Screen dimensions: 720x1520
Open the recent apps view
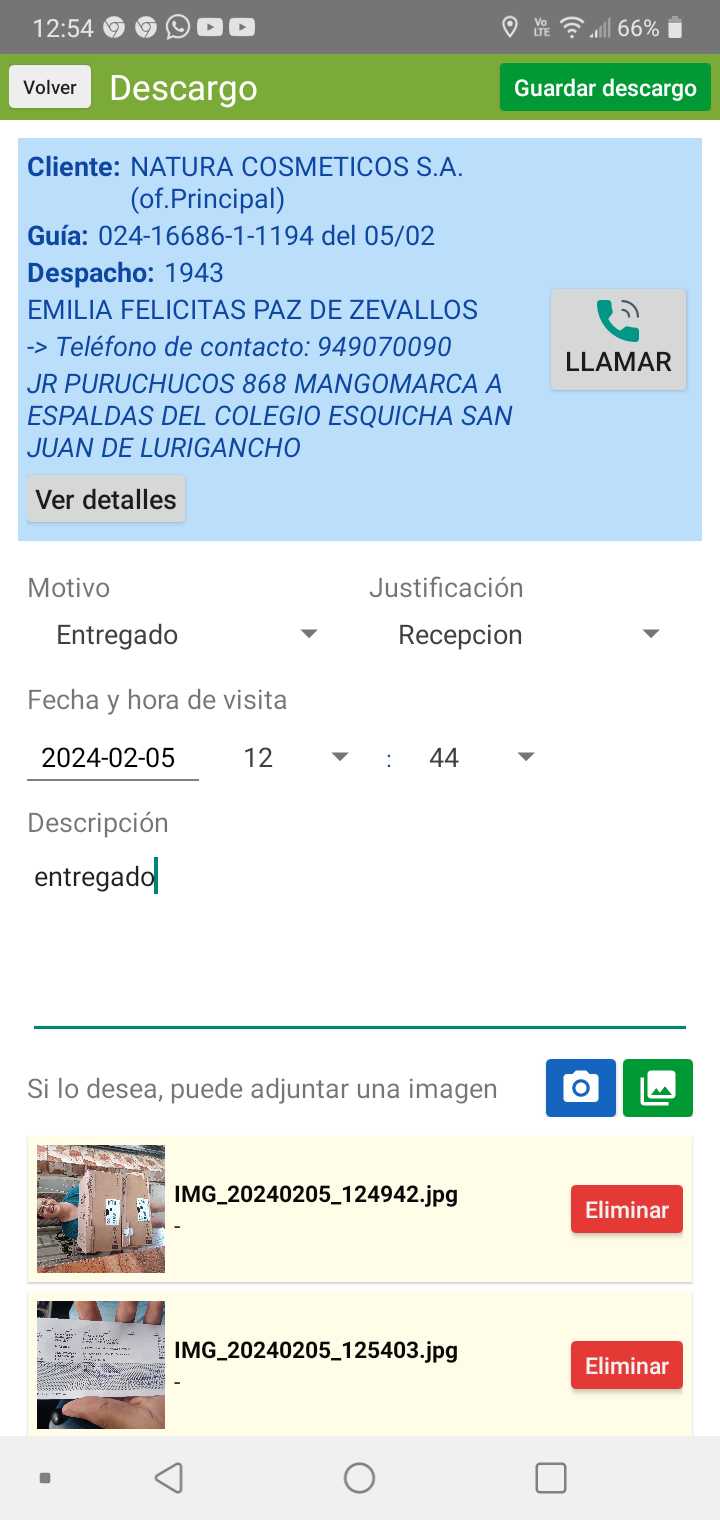pos(550,1478)
